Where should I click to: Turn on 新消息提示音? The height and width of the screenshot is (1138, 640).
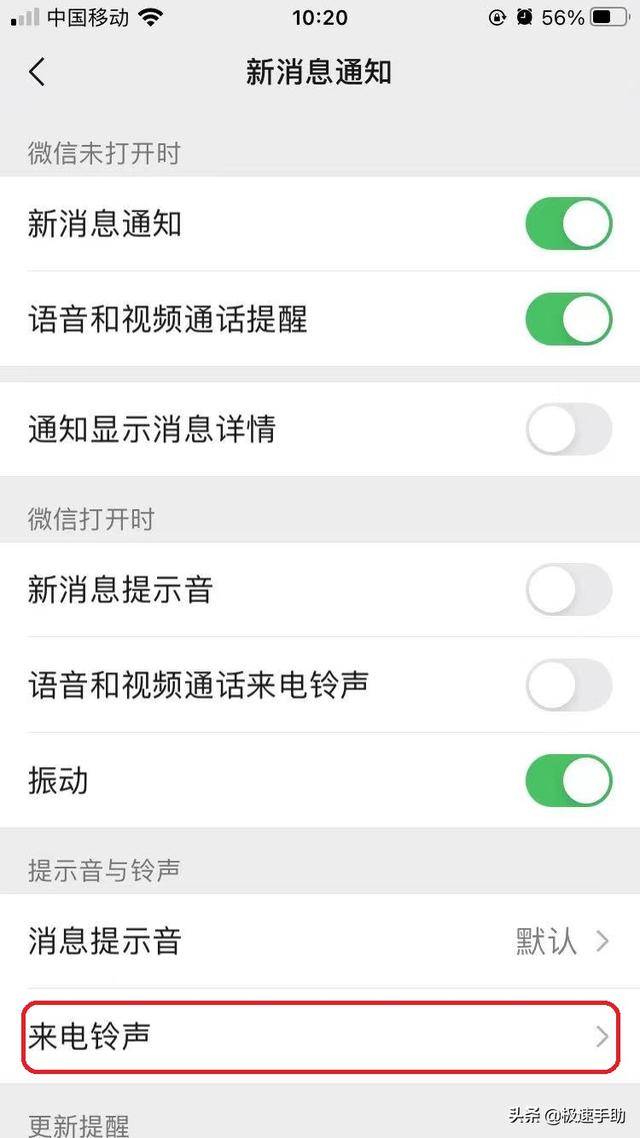[568, 589]
